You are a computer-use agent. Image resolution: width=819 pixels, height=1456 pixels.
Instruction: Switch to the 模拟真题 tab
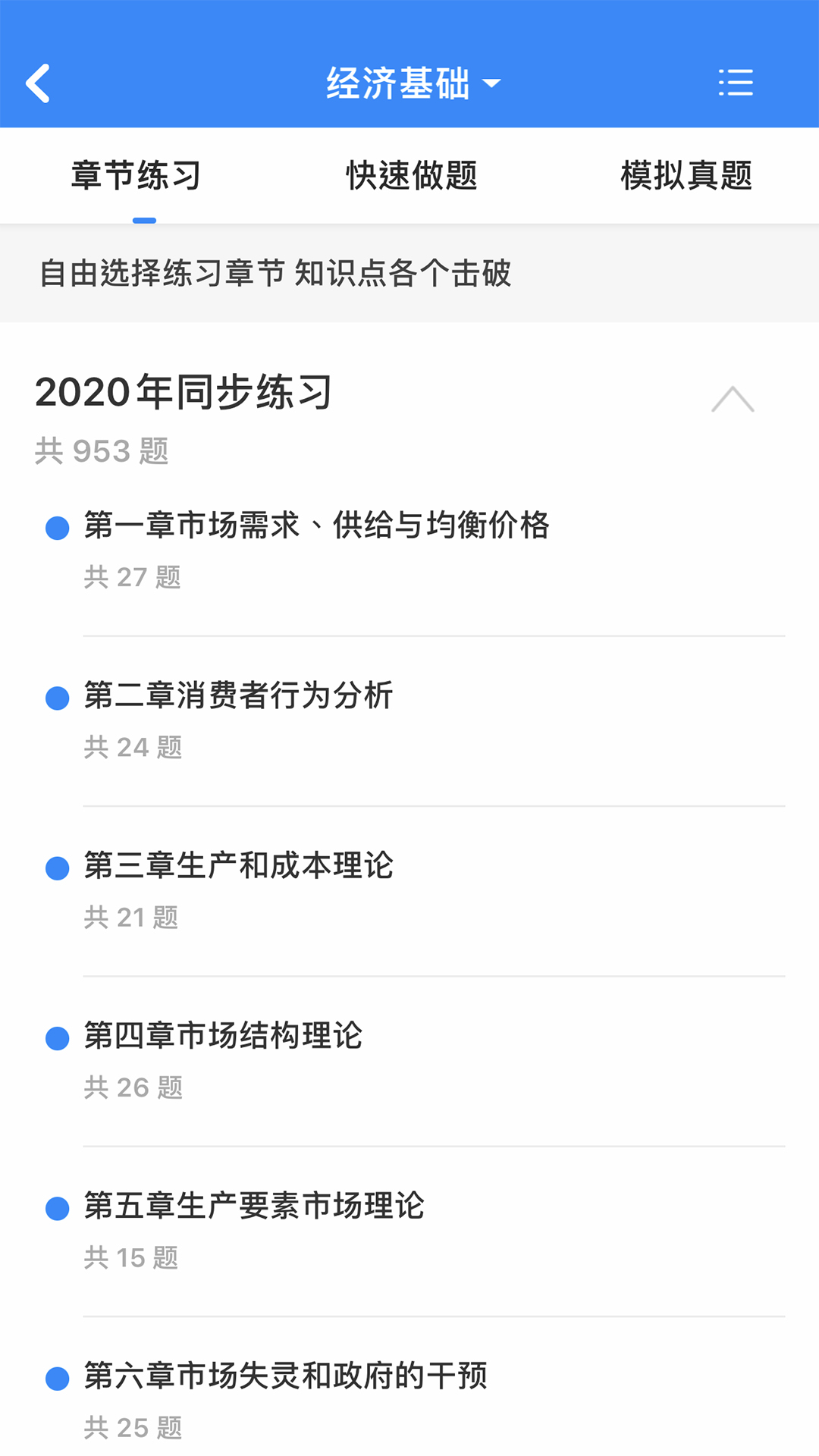[686, 176]
